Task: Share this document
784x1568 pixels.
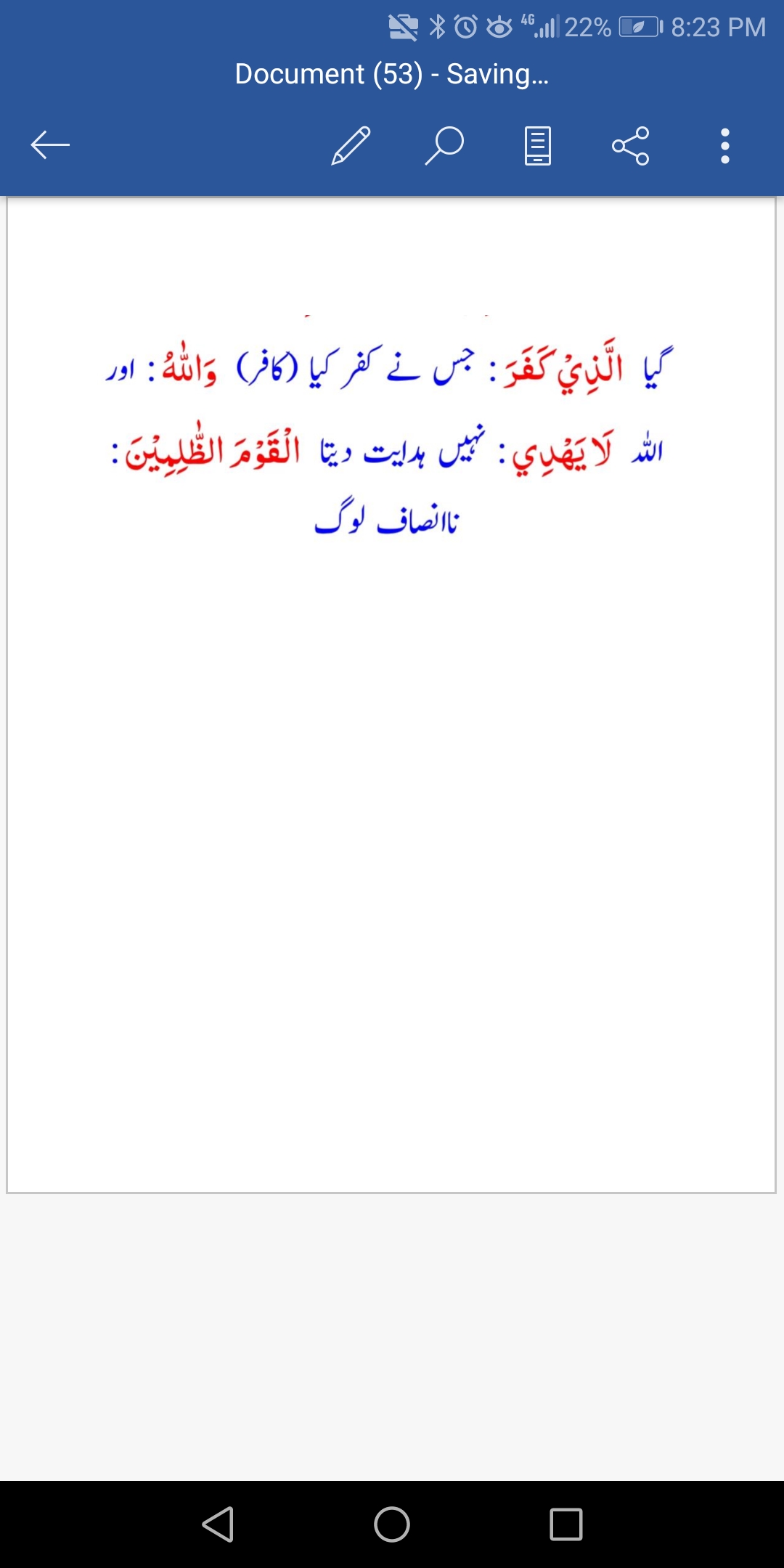Action: click(x=630, y=146)
